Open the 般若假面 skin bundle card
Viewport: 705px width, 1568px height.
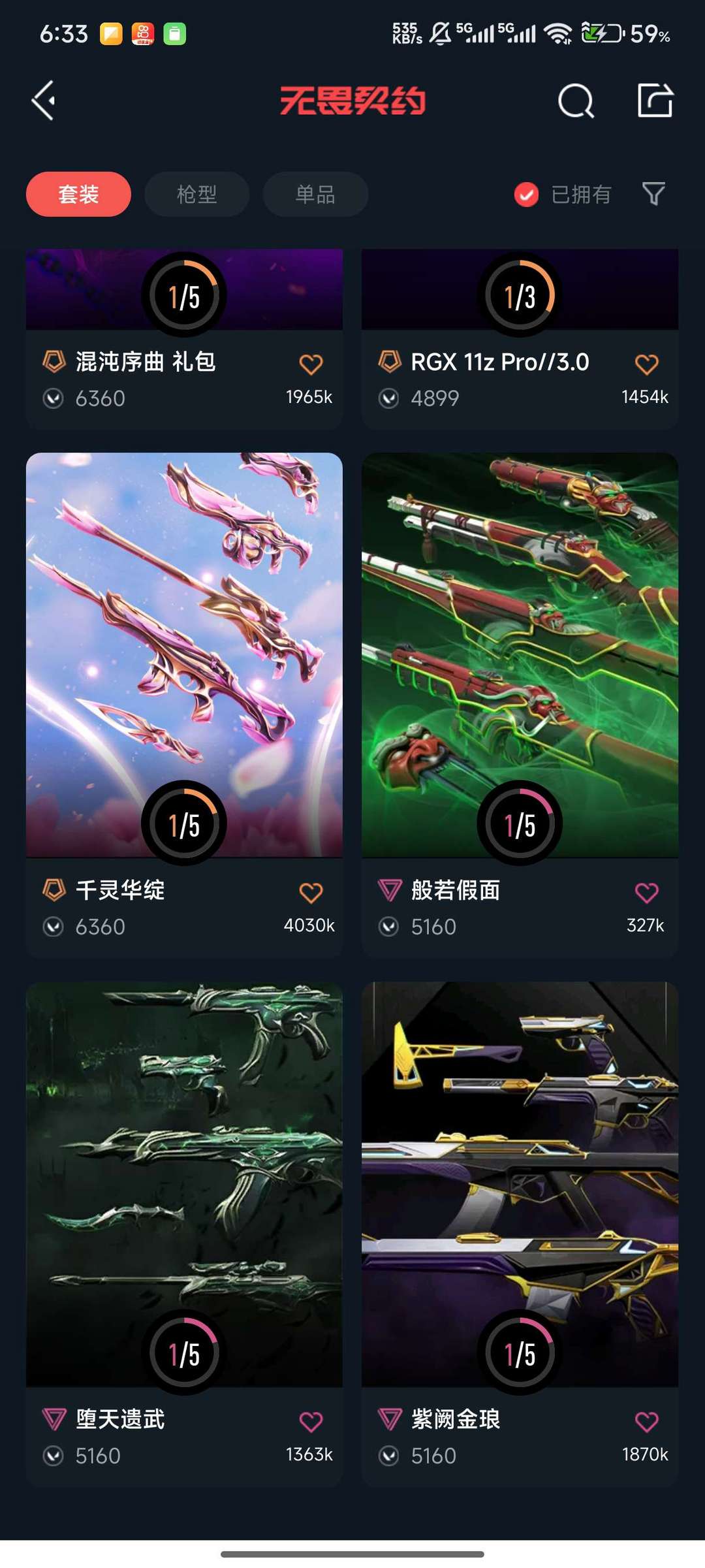point(520,705)
